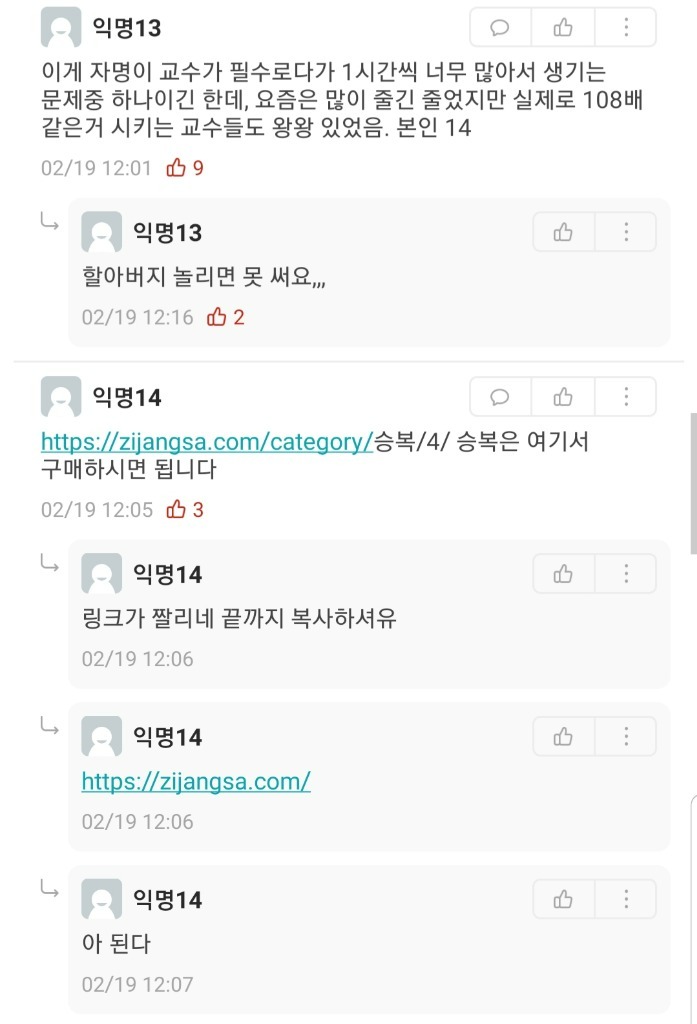Open more options on '할아버지 놀리면 못 써요' reply

pos(626,233)
